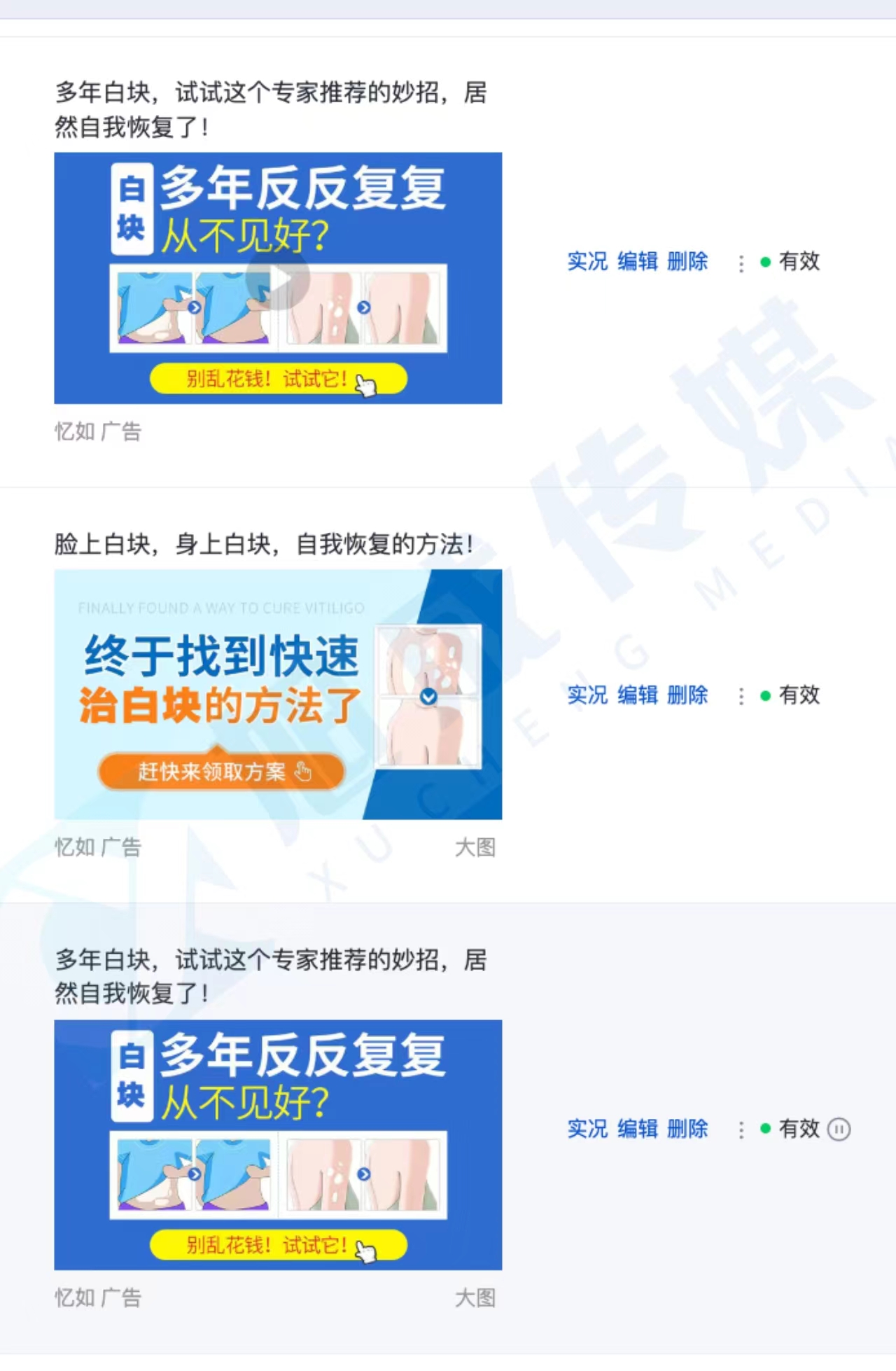896x1371 pixels.
Task: Open the three-dot menu of the 脸上白块 ad
Action: pos(741,696)
